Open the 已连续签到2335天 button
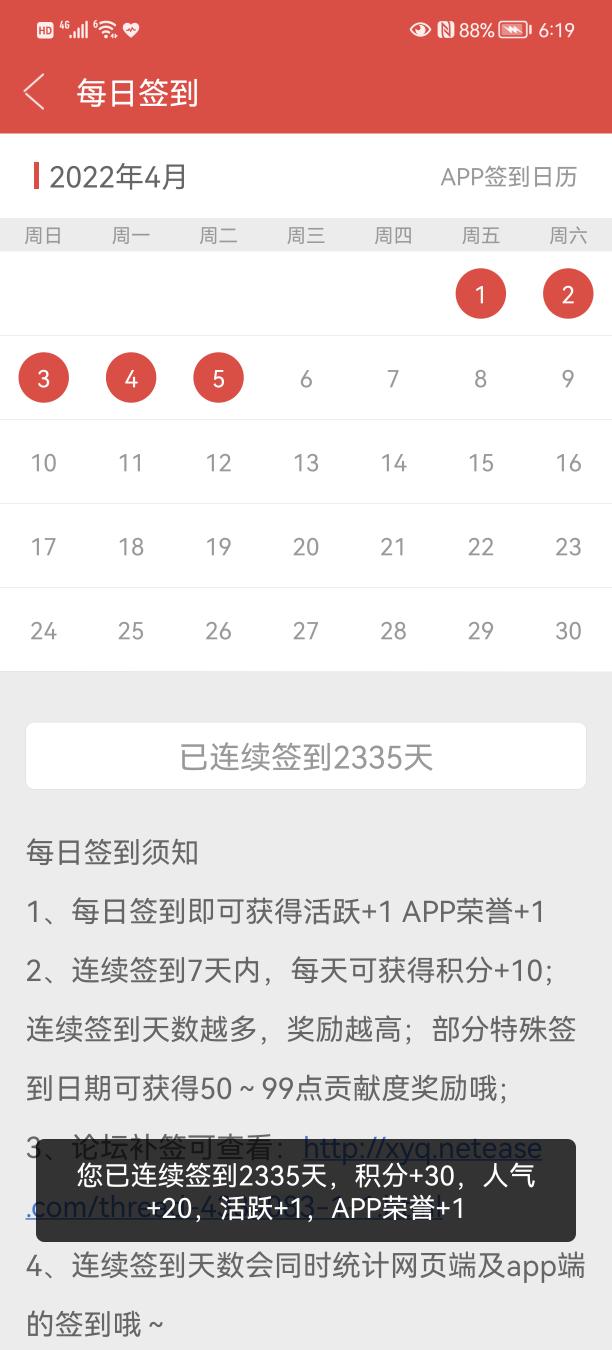The image size is (612, 1350). (x=306, y=757)
